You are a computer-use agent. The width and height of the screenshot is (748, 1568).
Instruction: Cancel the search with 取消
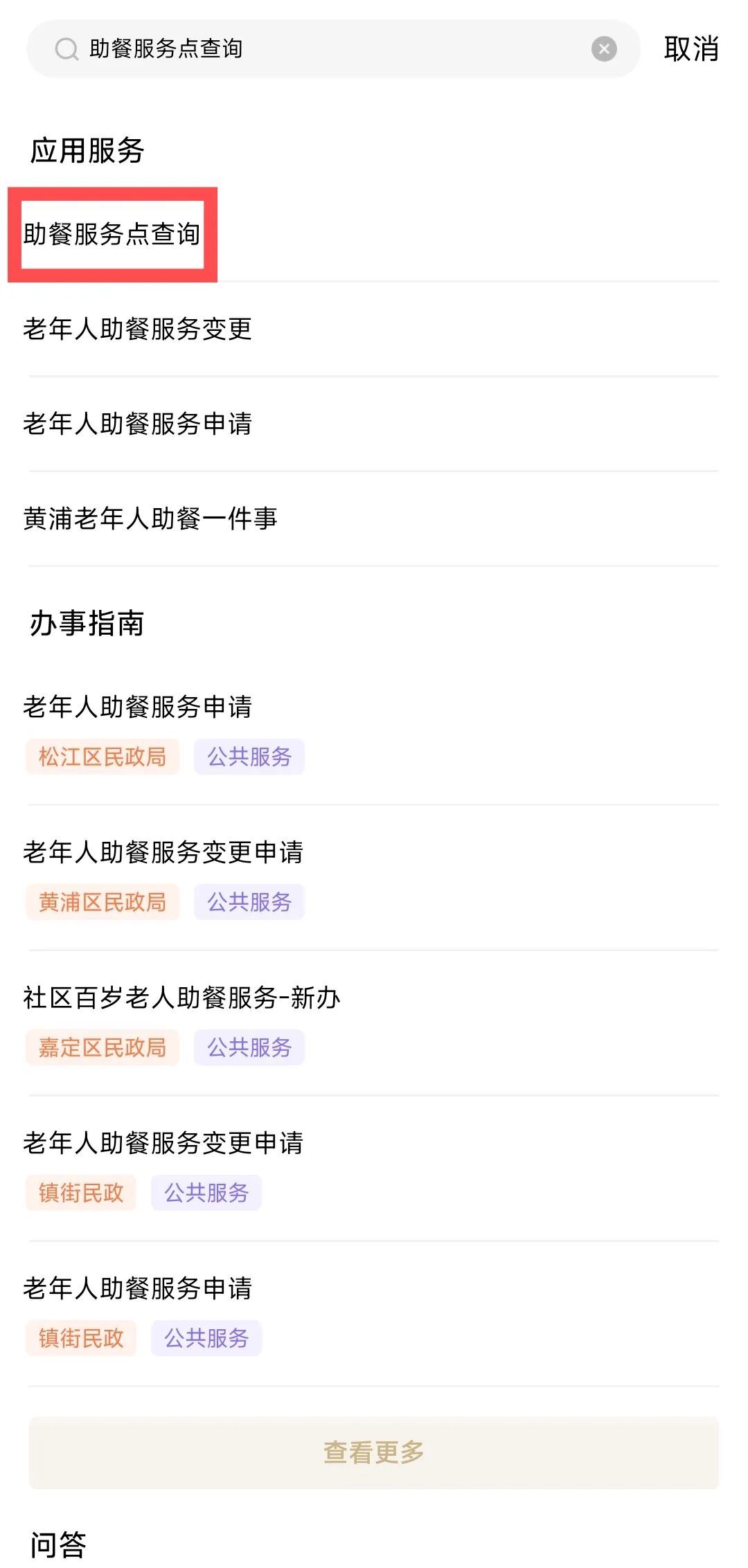[691, 49]
